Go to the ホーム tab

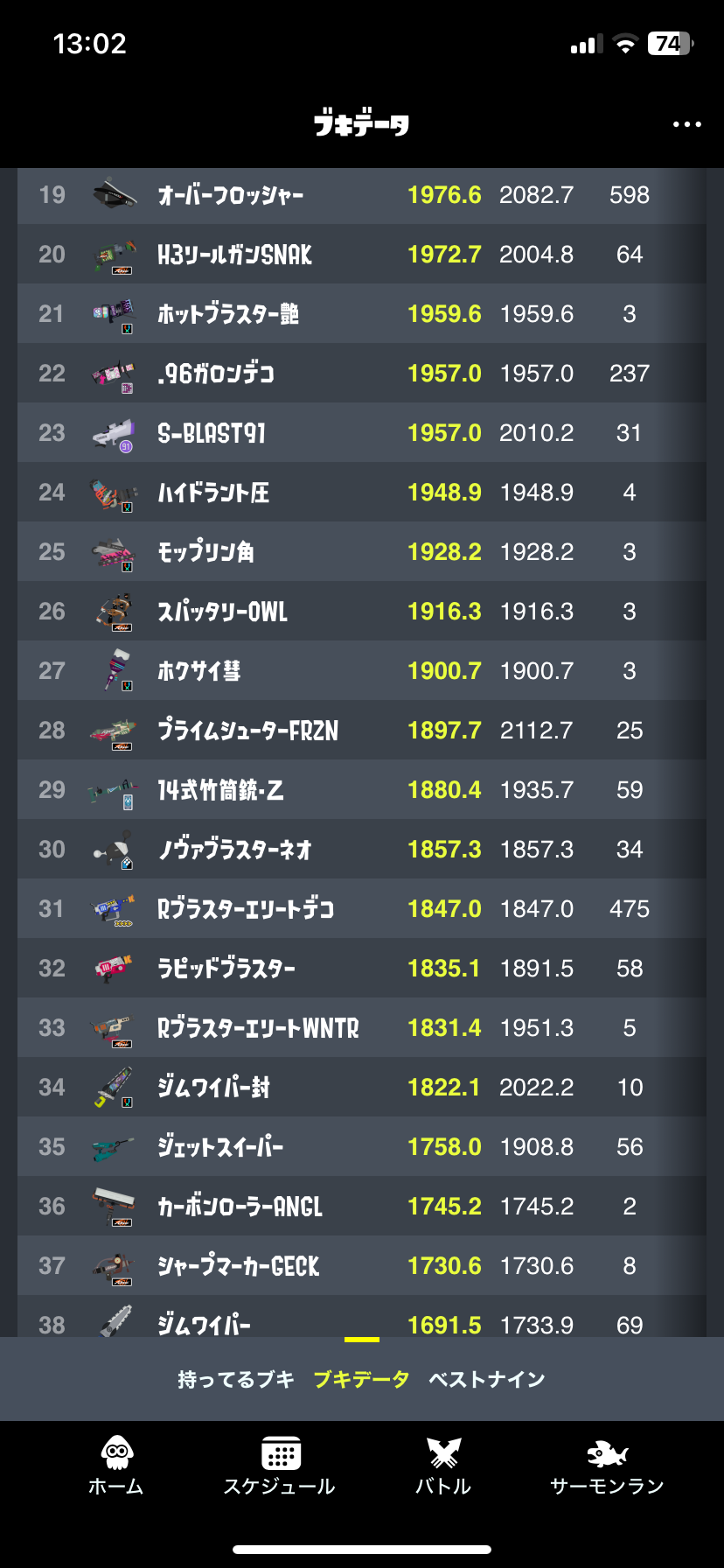point(116,1466)
